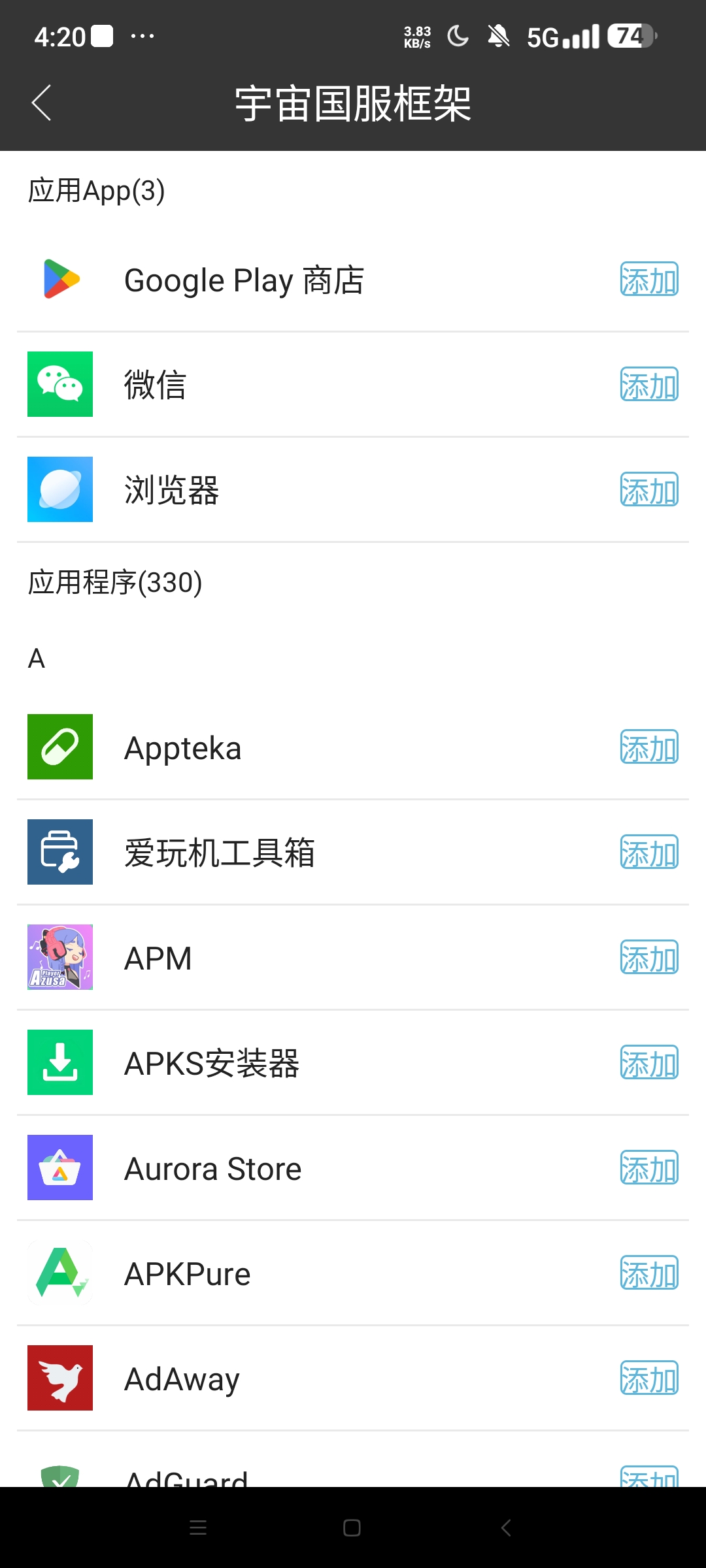The width and height of the screenshot is (706, 1568).
Task: Add the Appteka app
Action: (x=649, y=747)
